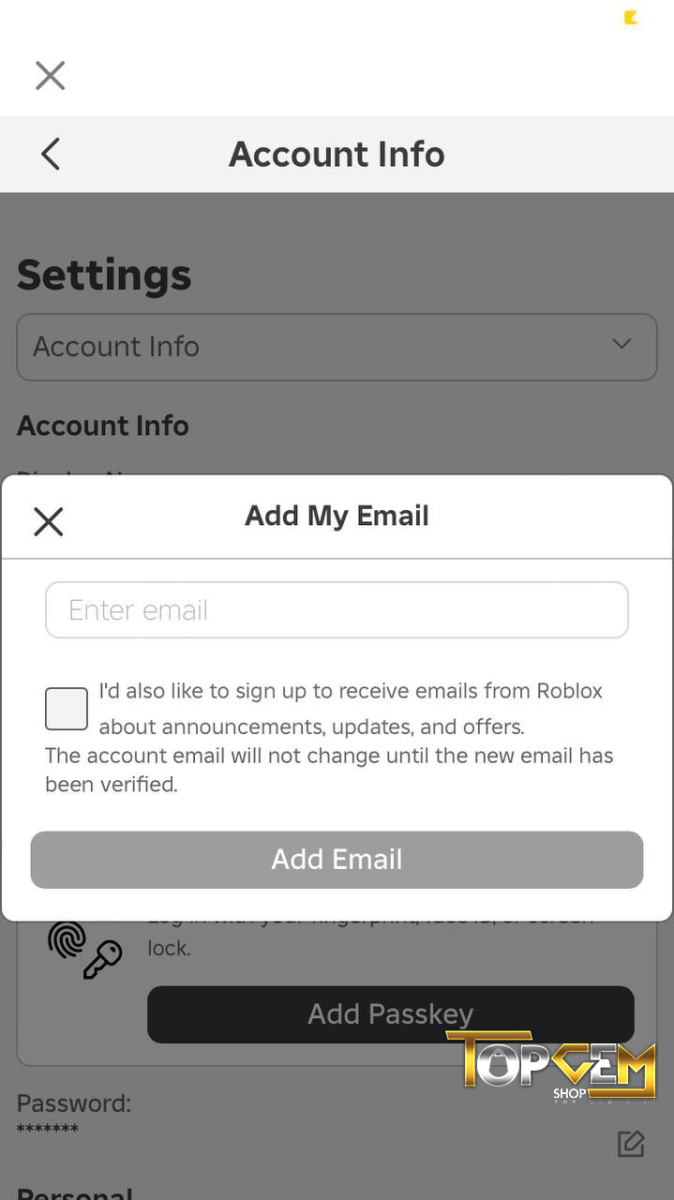
Task: Check the Roblox emails sign-up box
Action: point(66,709)
